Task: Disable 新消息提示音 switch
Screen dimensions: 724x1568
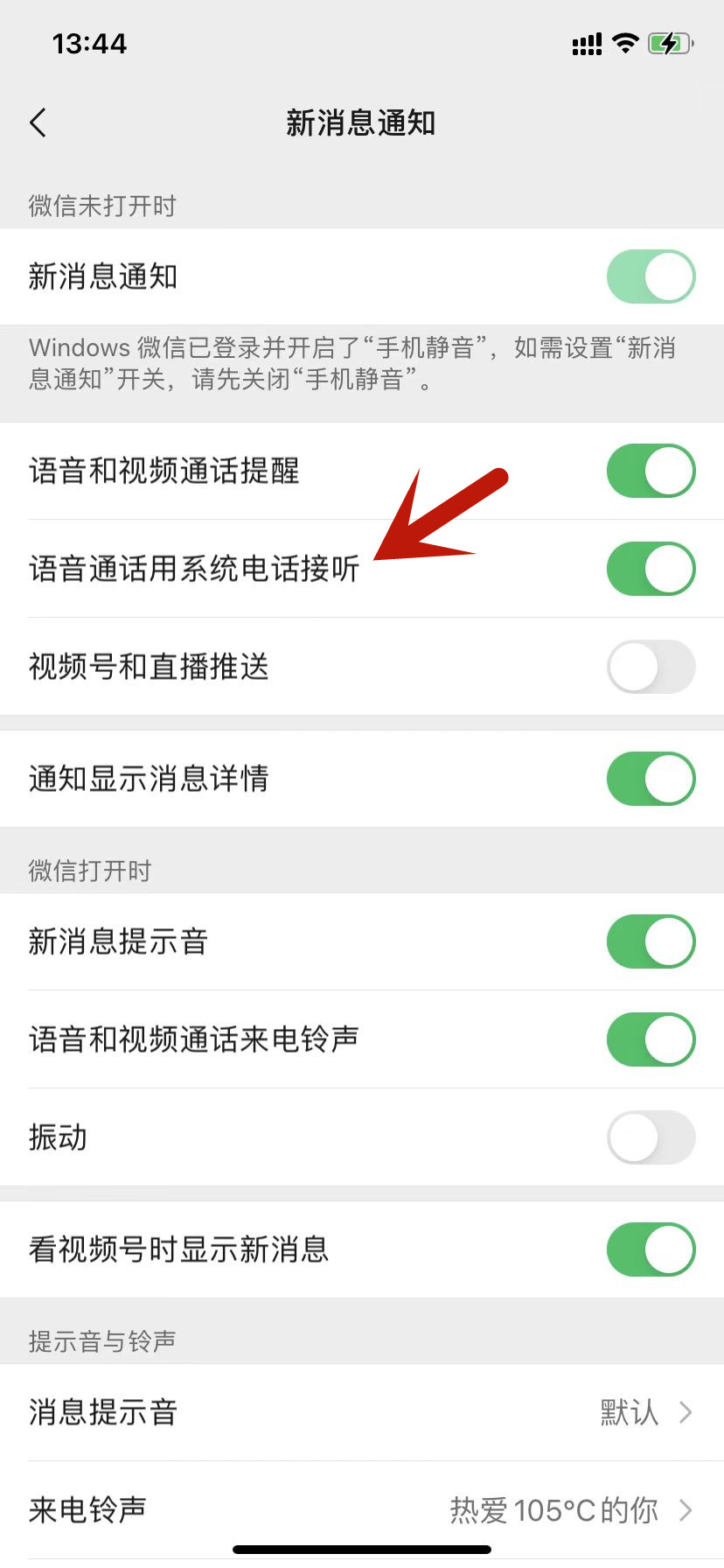Action: click(651, 942)
